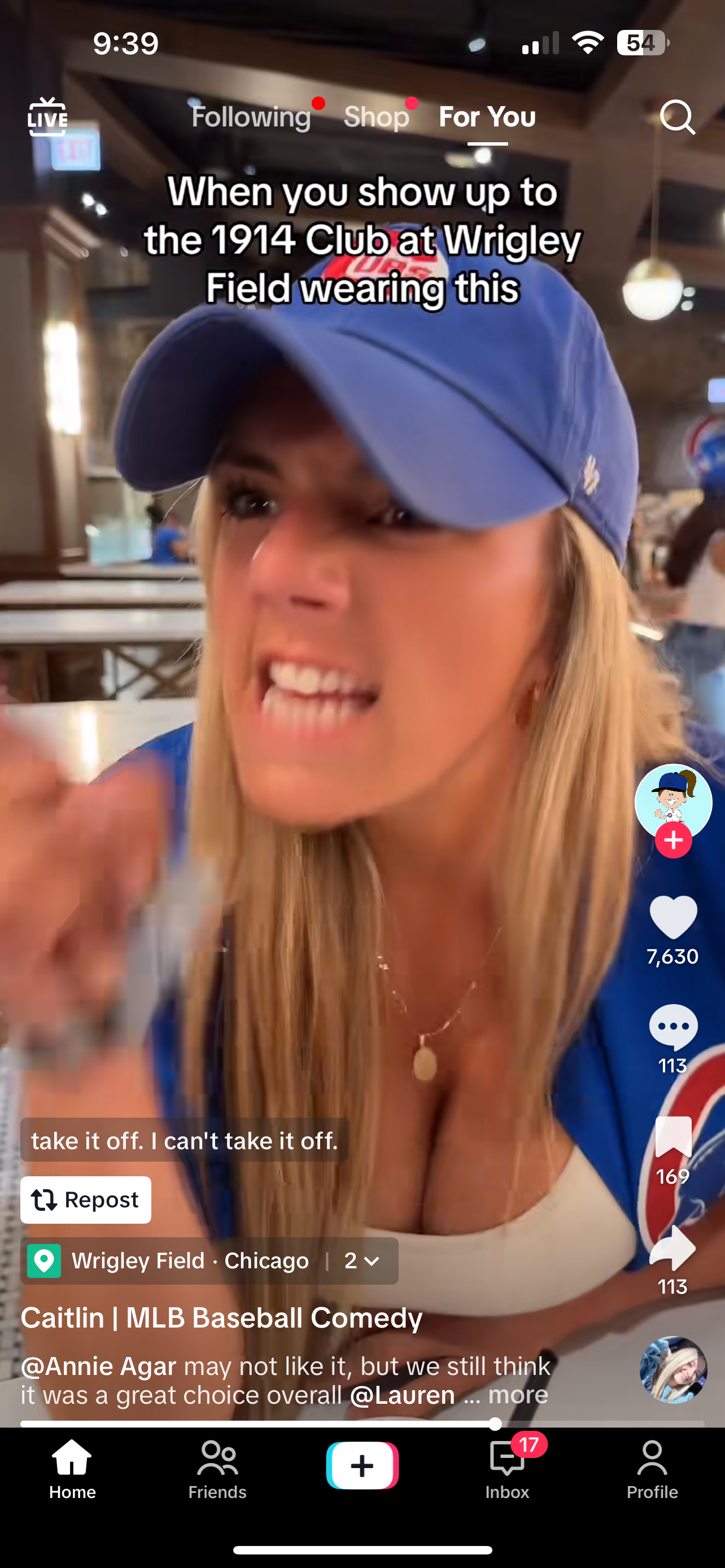Select the For You tab
Viewport: 725px width, 1568px height.
(x=487, y=117)
